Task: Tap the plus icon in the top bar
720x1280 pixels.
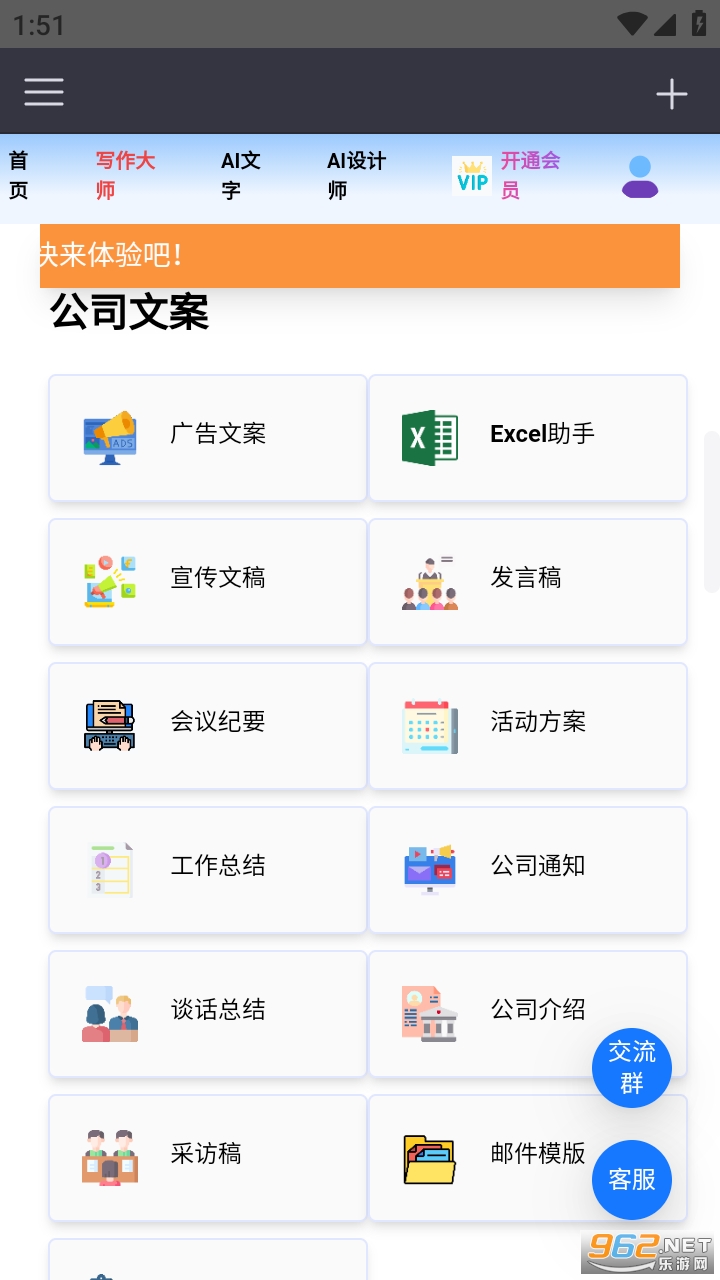Action: pyautogui.click(x=671, y=94)
